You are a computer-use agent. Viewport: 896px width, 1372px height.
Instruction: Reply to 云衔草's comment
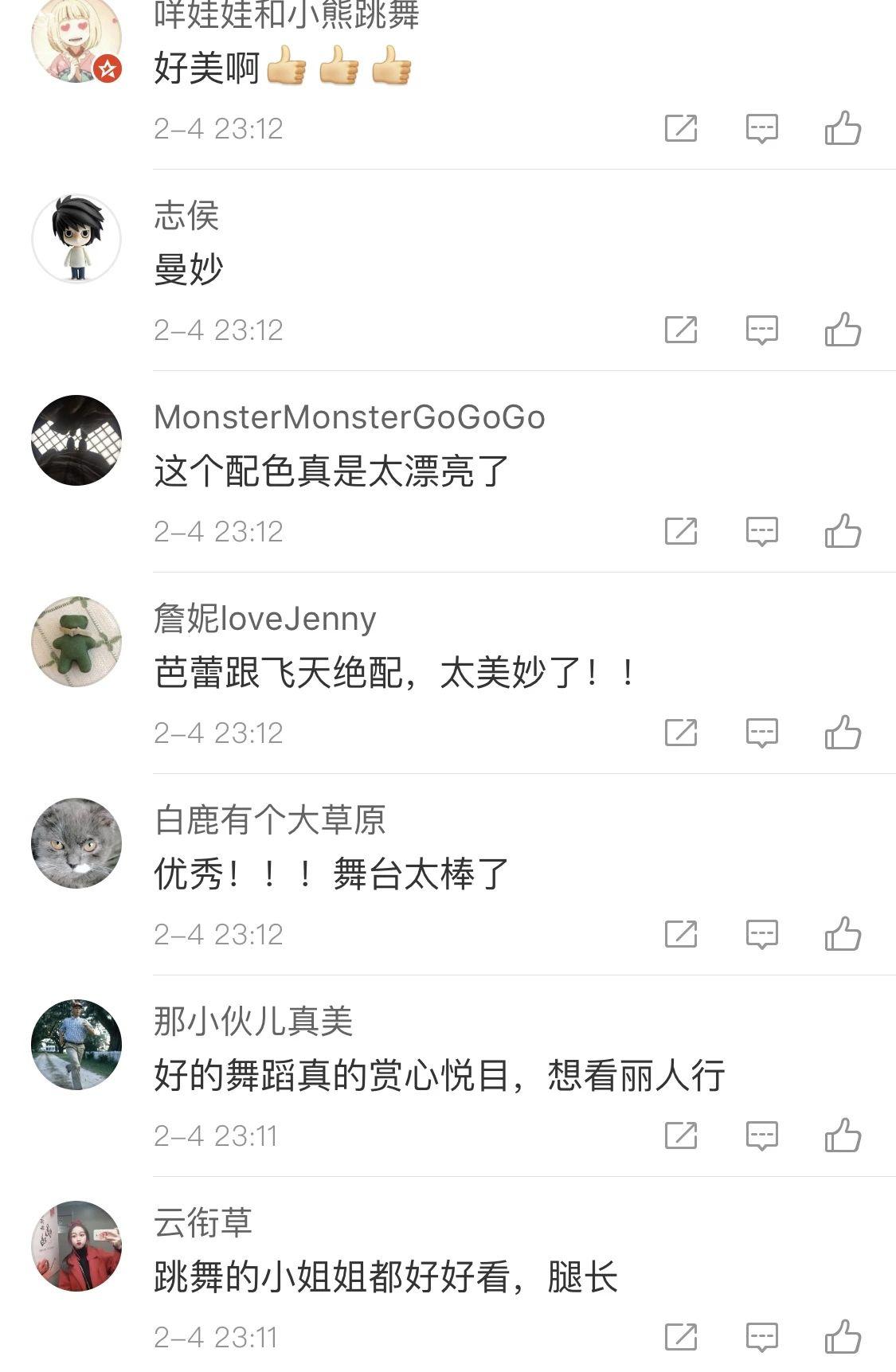(761, 1336)
